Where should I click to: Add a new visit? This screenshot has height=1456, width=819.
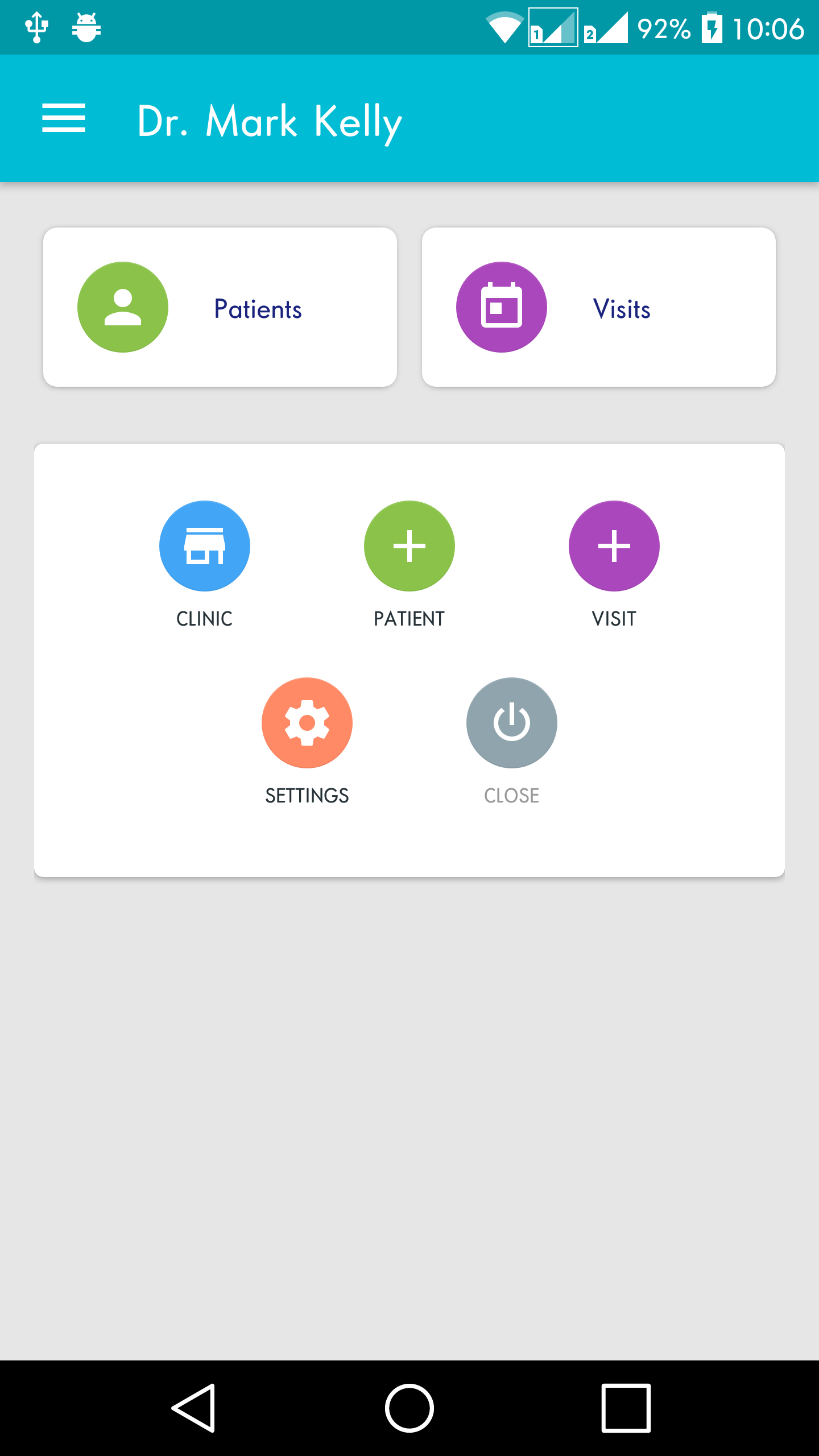click(614, 546)
